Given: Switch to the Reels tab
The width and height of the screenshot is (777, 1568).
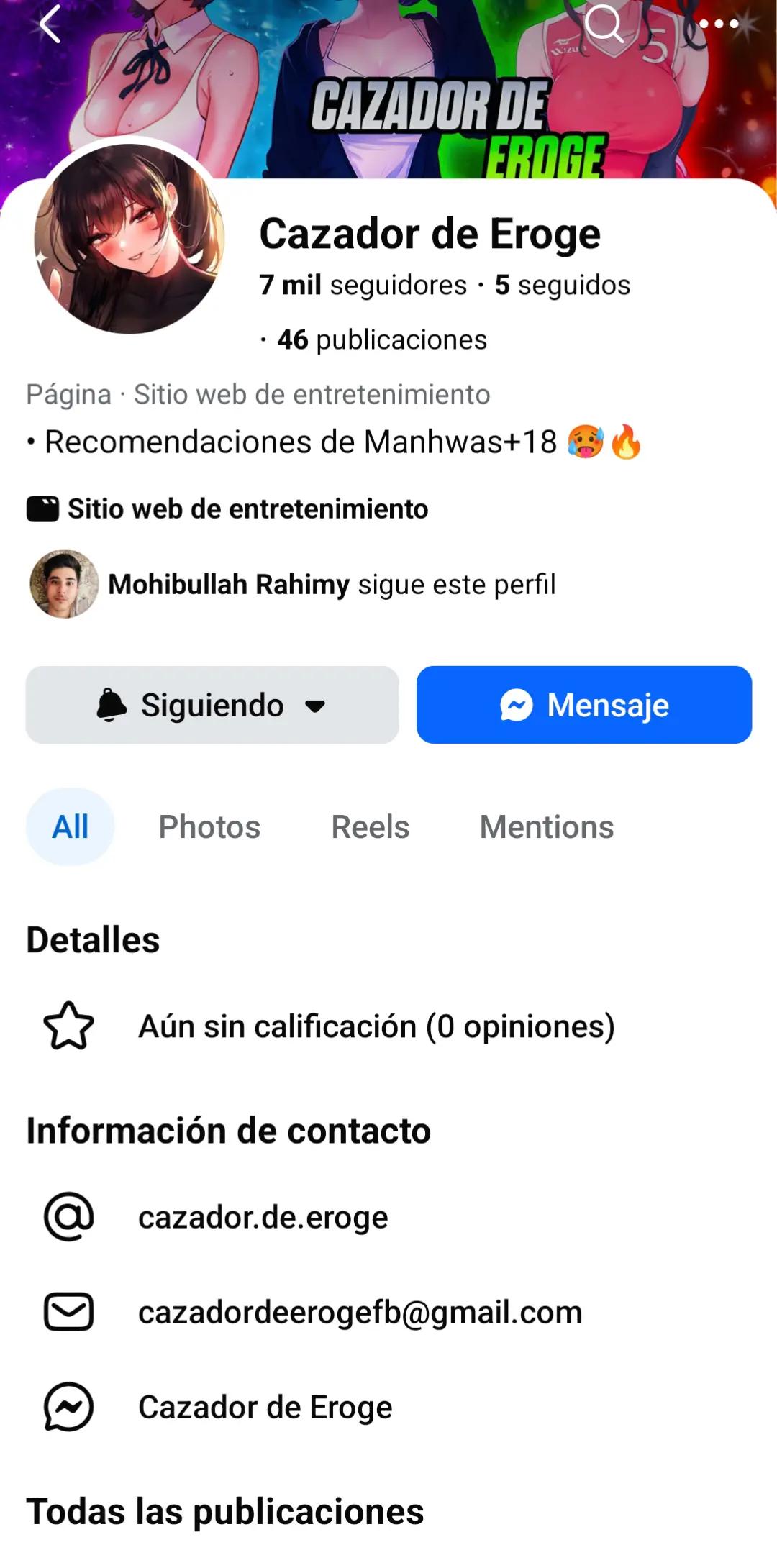Looking at the screenshot, I should 371,826.
